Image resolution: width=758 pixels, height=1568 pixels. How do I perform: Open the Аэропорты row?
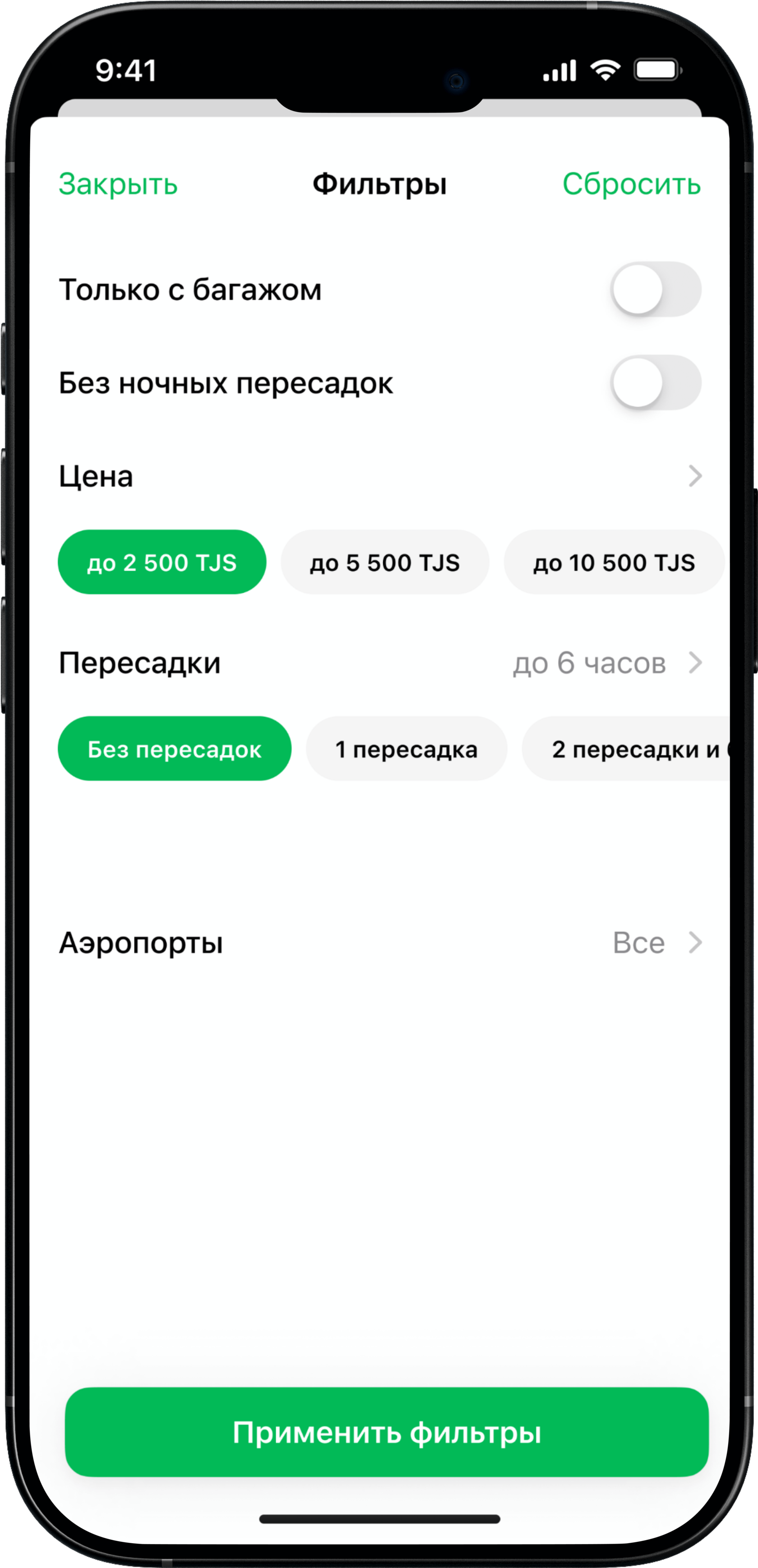pos(380,943)
